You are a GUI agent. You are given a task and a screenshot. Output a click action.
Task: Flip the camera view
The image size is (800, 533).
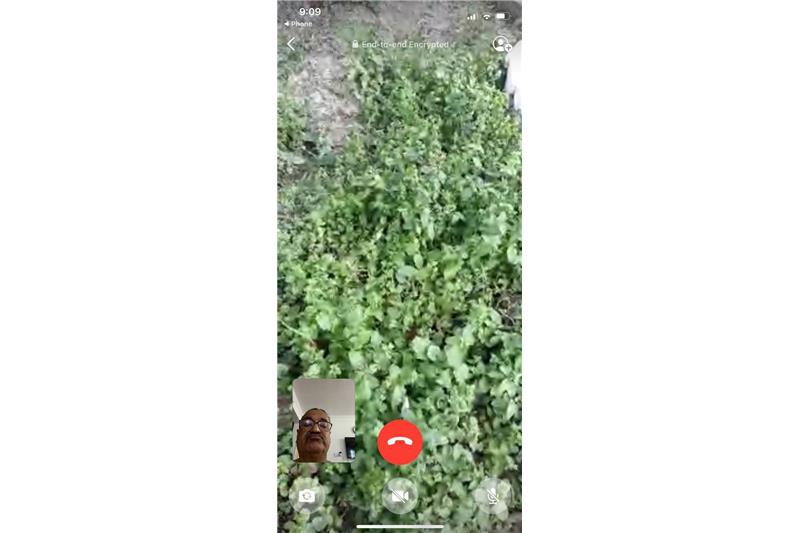click(x=307, y=495)
